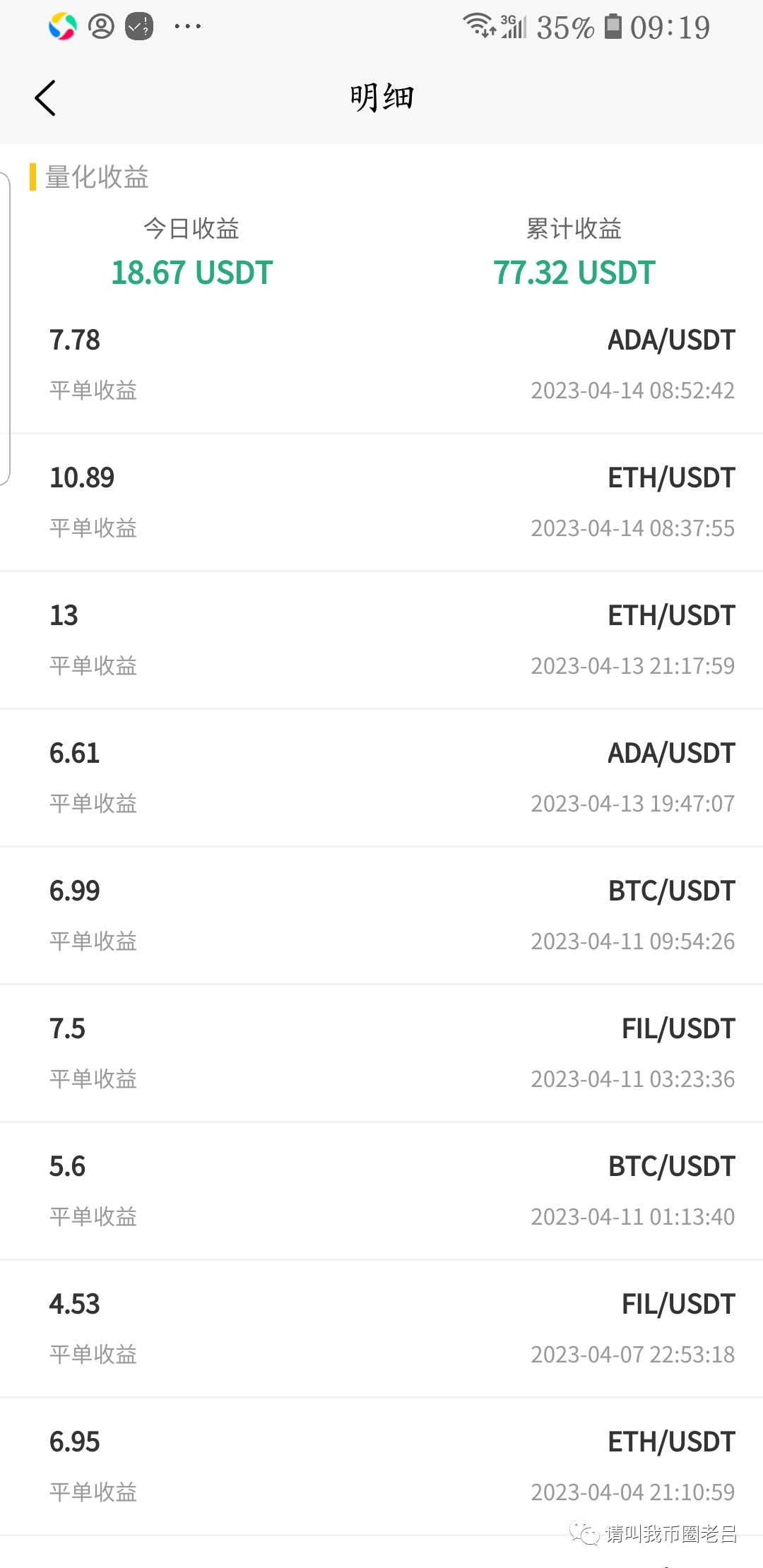Go back from the 明细 page
The image size is (763, 1568).
click(45, 97)
